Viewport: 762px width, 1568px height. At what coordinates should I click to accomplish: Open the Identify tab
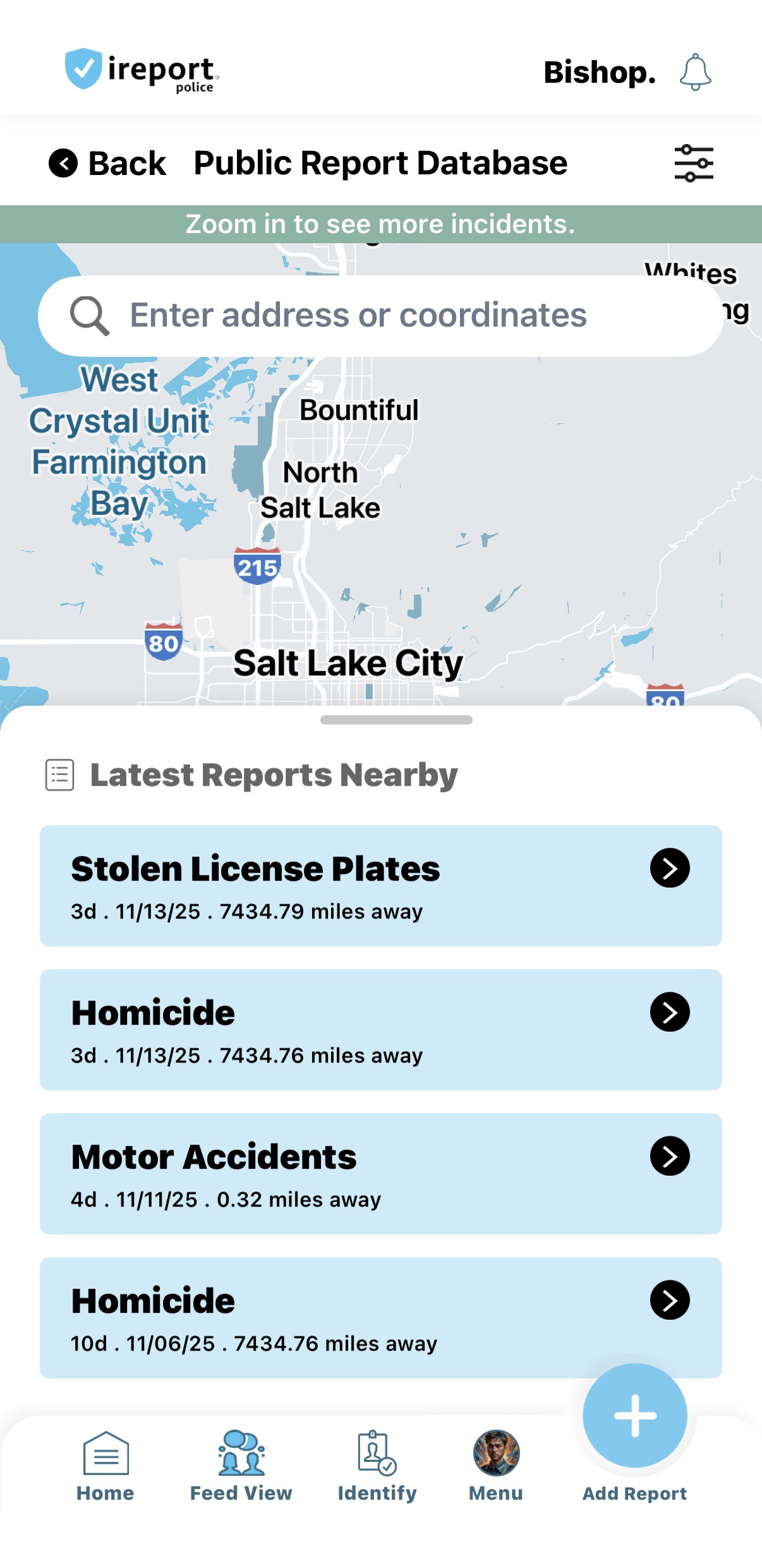click(377, 1466)
